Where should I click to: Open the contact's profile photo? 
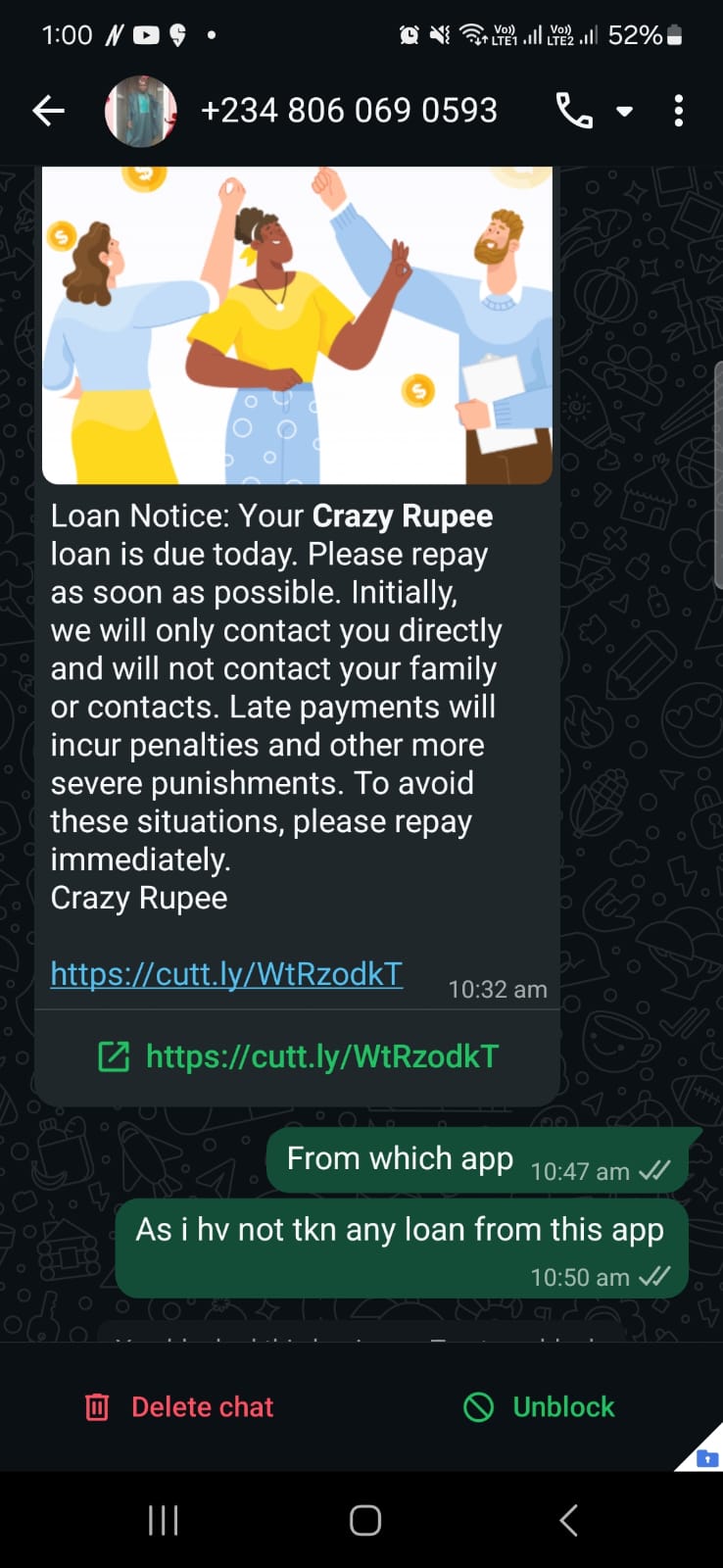point(141,112)
